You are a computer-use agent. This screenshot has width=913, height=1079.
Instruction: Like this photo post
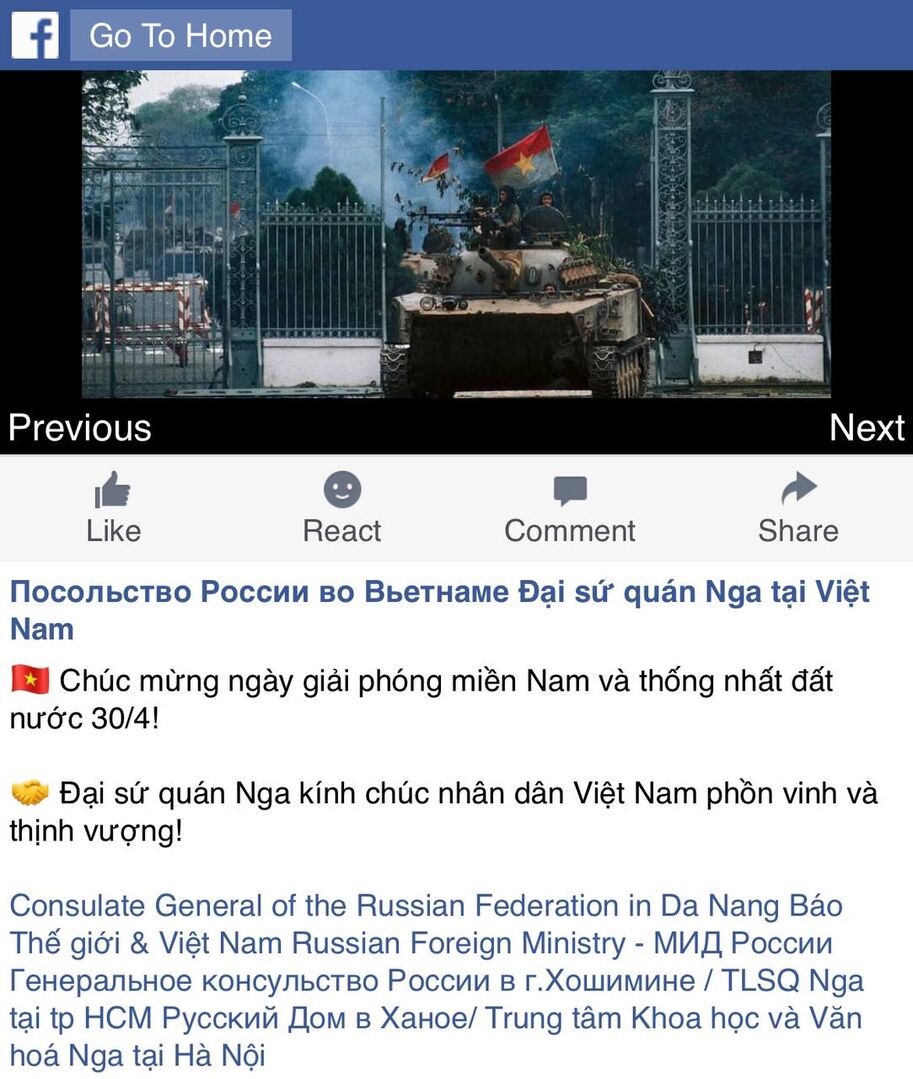(113, 508)
